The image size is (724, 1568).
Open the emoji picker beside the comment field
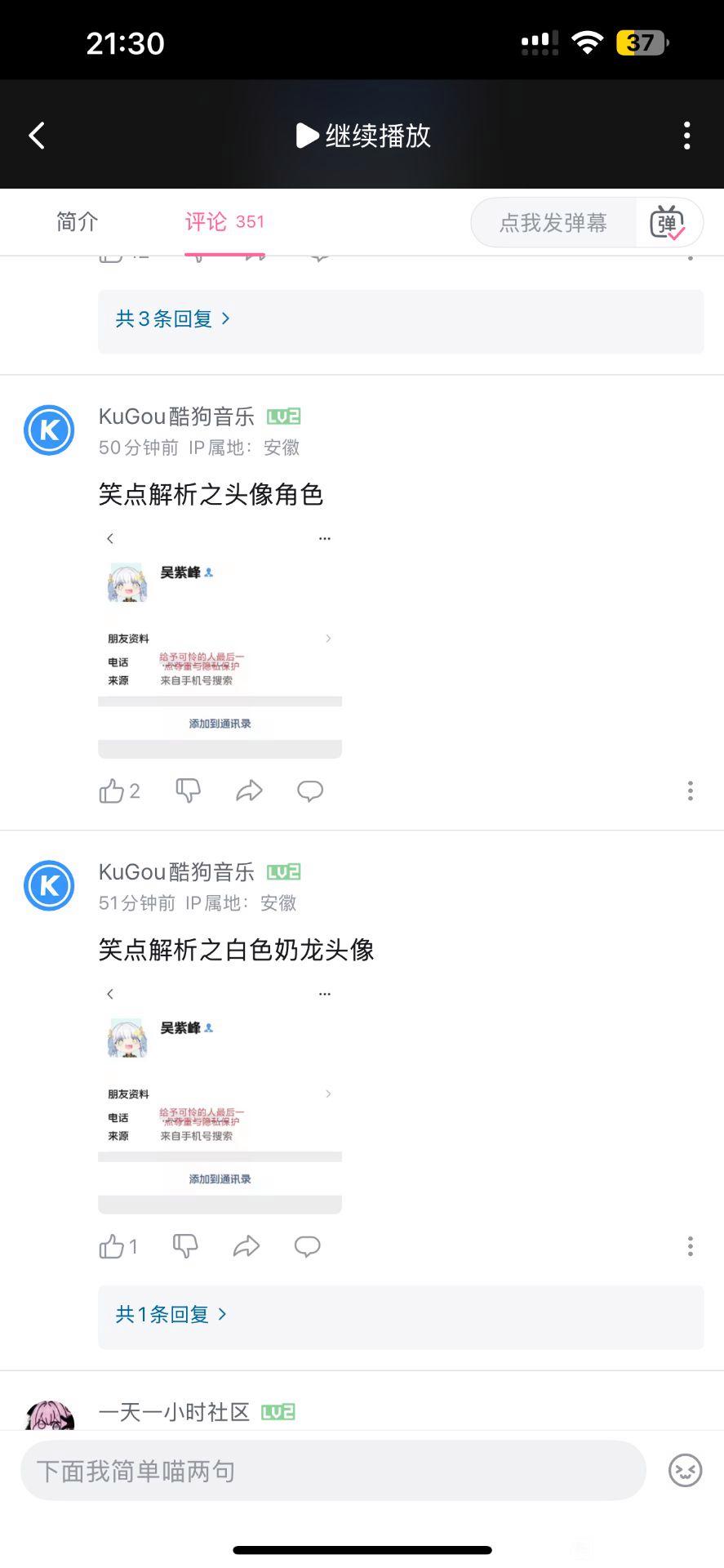coord(685,1471)
